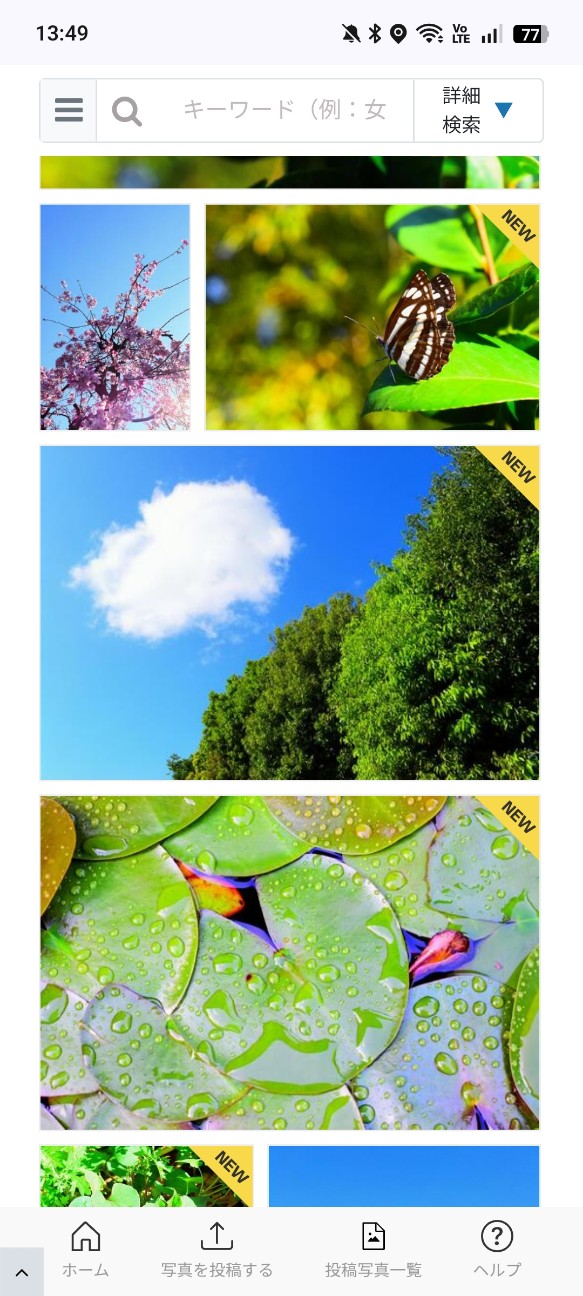Viewport: 583px width, 1296px height.
Task: Tap the chevron-up expander in the bottom corner
Action: coord(22,1273)
